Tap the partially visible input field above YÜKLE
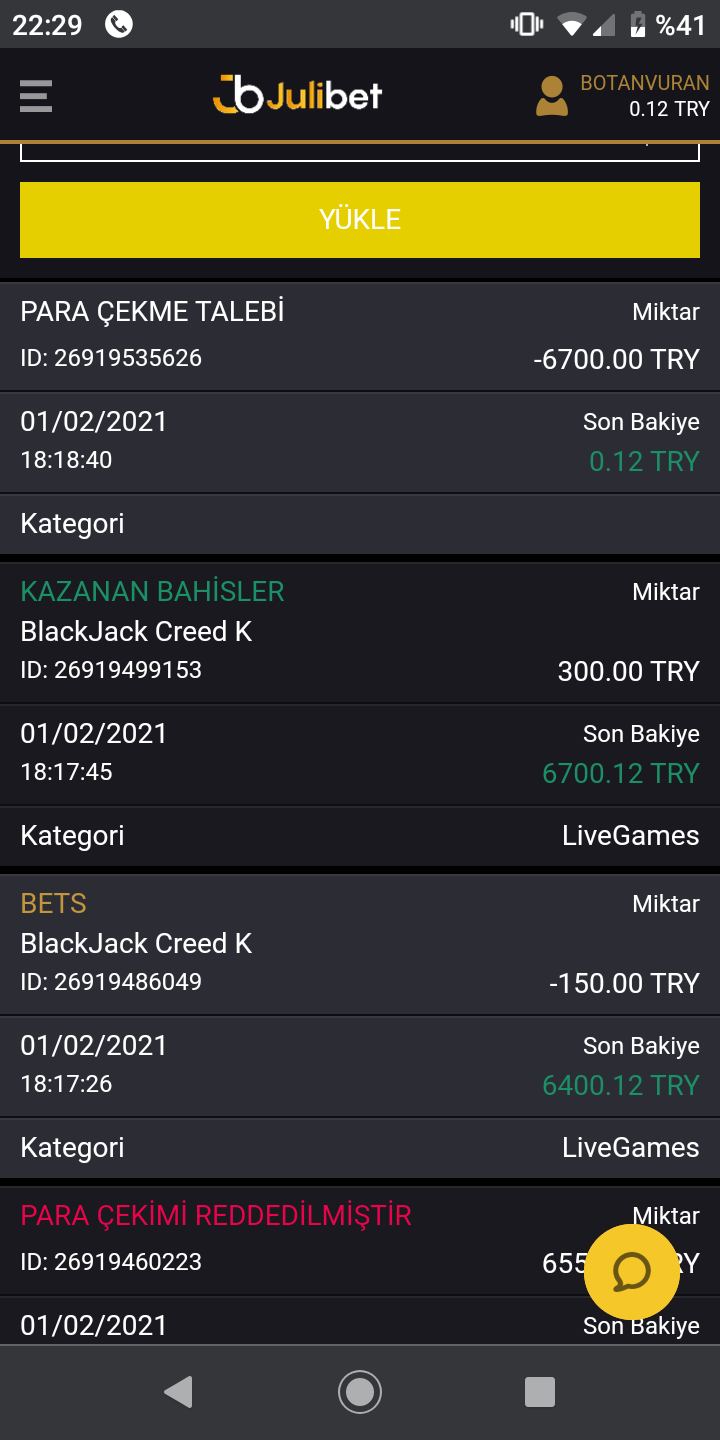720x1440 pixels. (x=360, y=151)
